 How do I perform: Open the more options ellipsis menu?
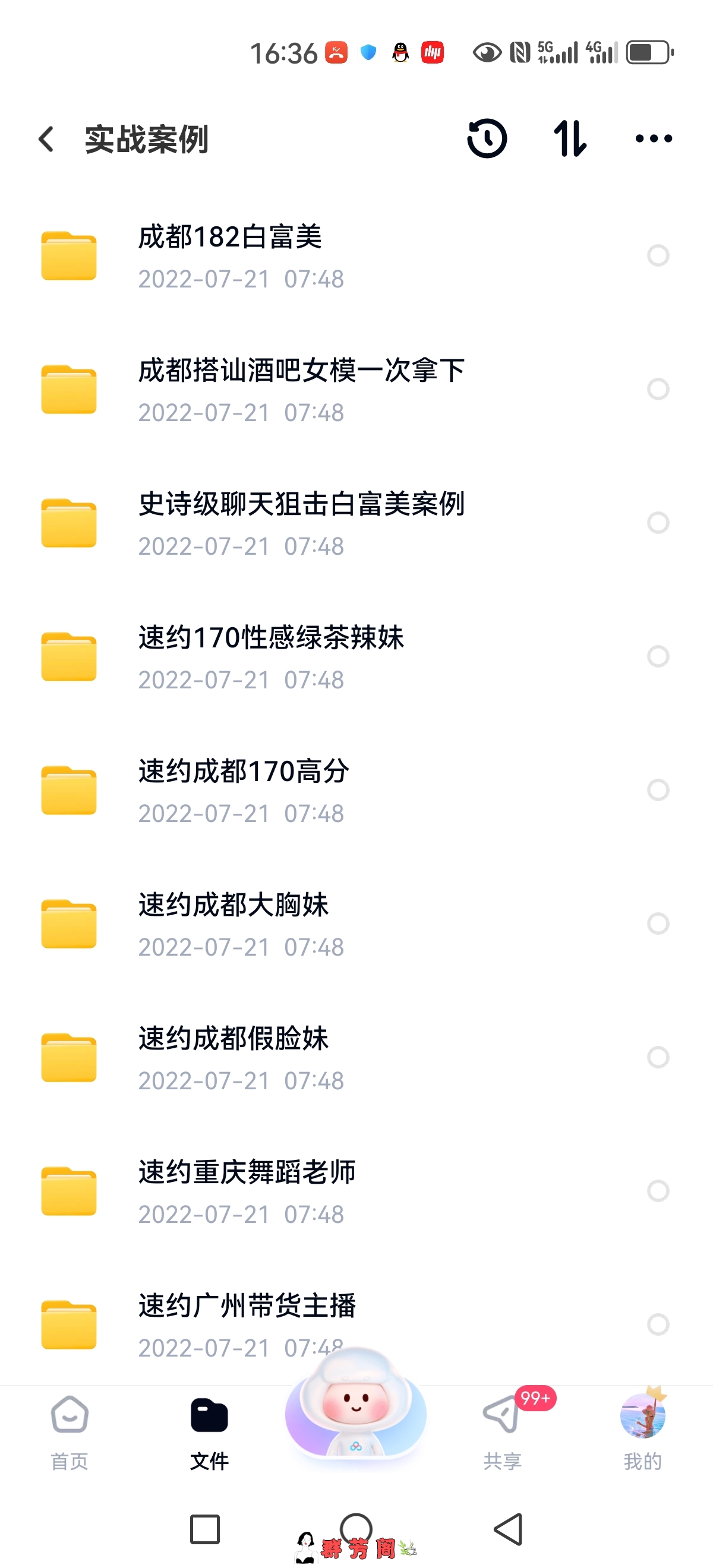pyautogui.click(x=654, y=139)
